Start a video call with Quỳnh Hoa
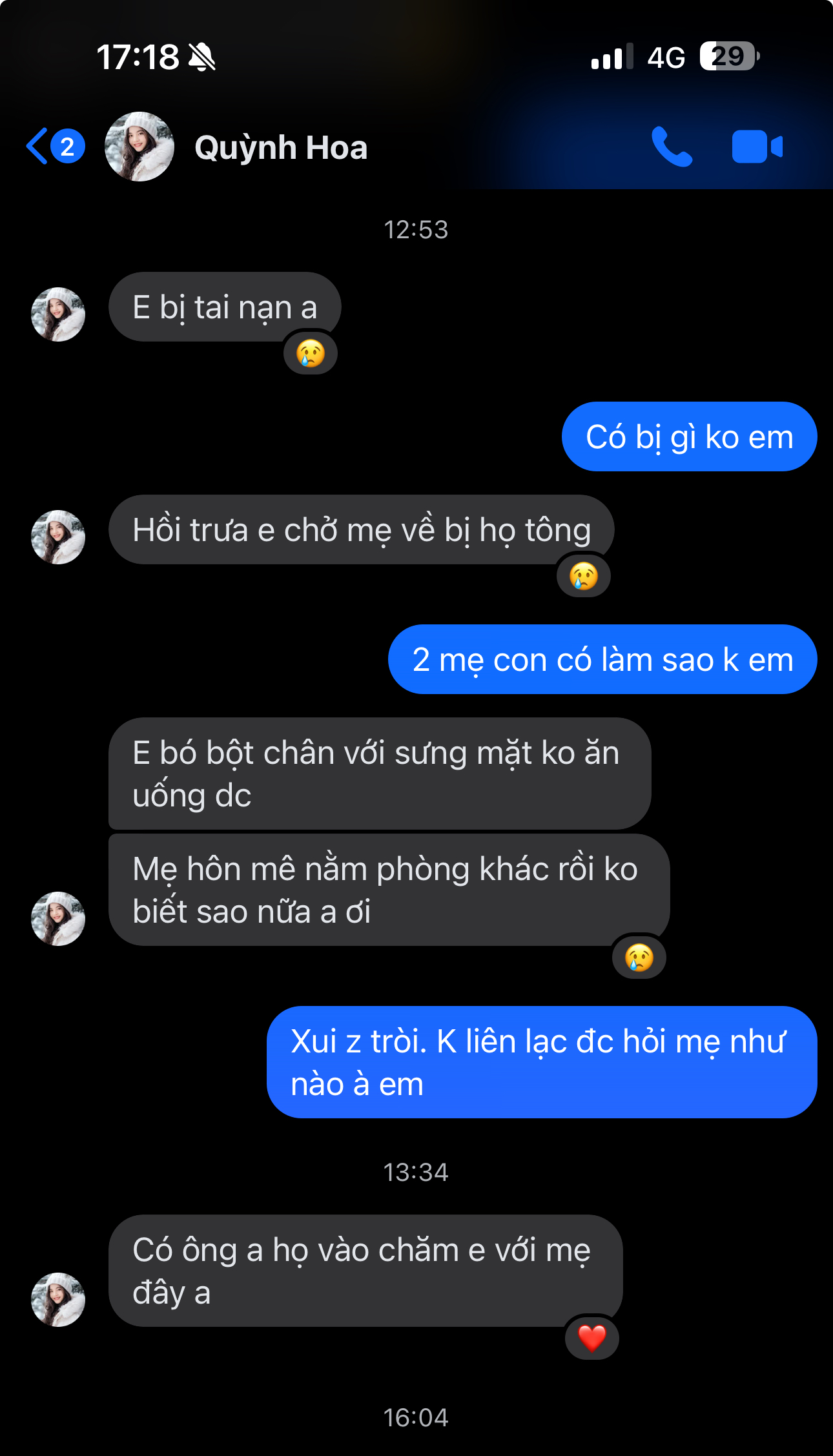 757,147
